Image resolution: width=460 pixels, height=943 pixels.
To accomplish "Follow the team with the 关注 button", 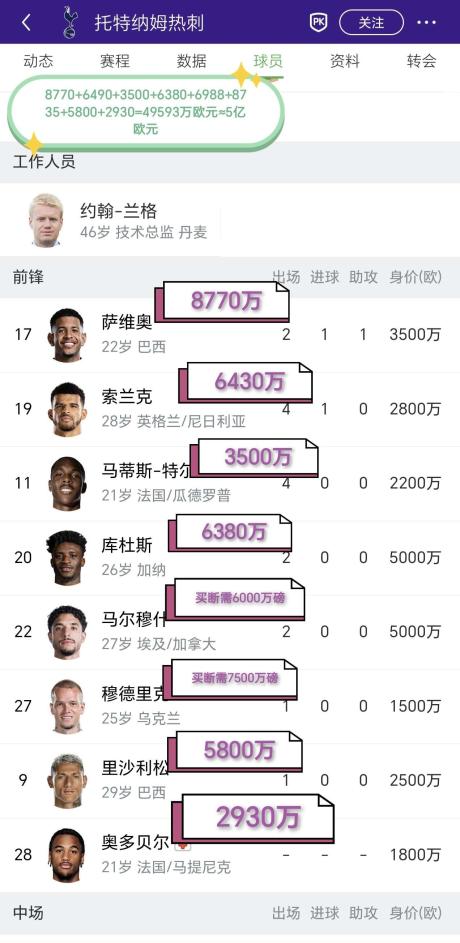I will click(x=371, y=22).
